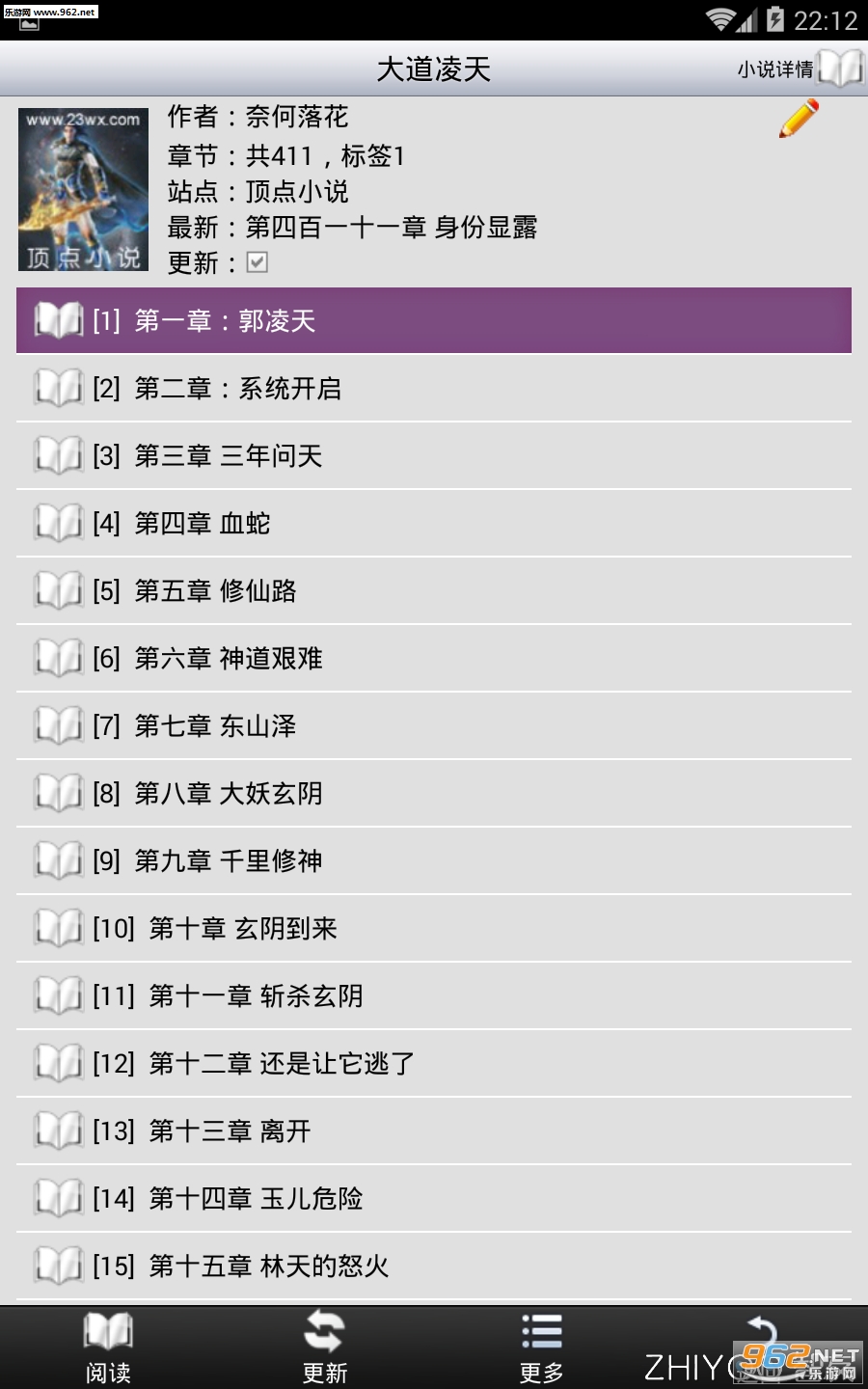Select chapter 4 血蛇

[x=434, y=523]
